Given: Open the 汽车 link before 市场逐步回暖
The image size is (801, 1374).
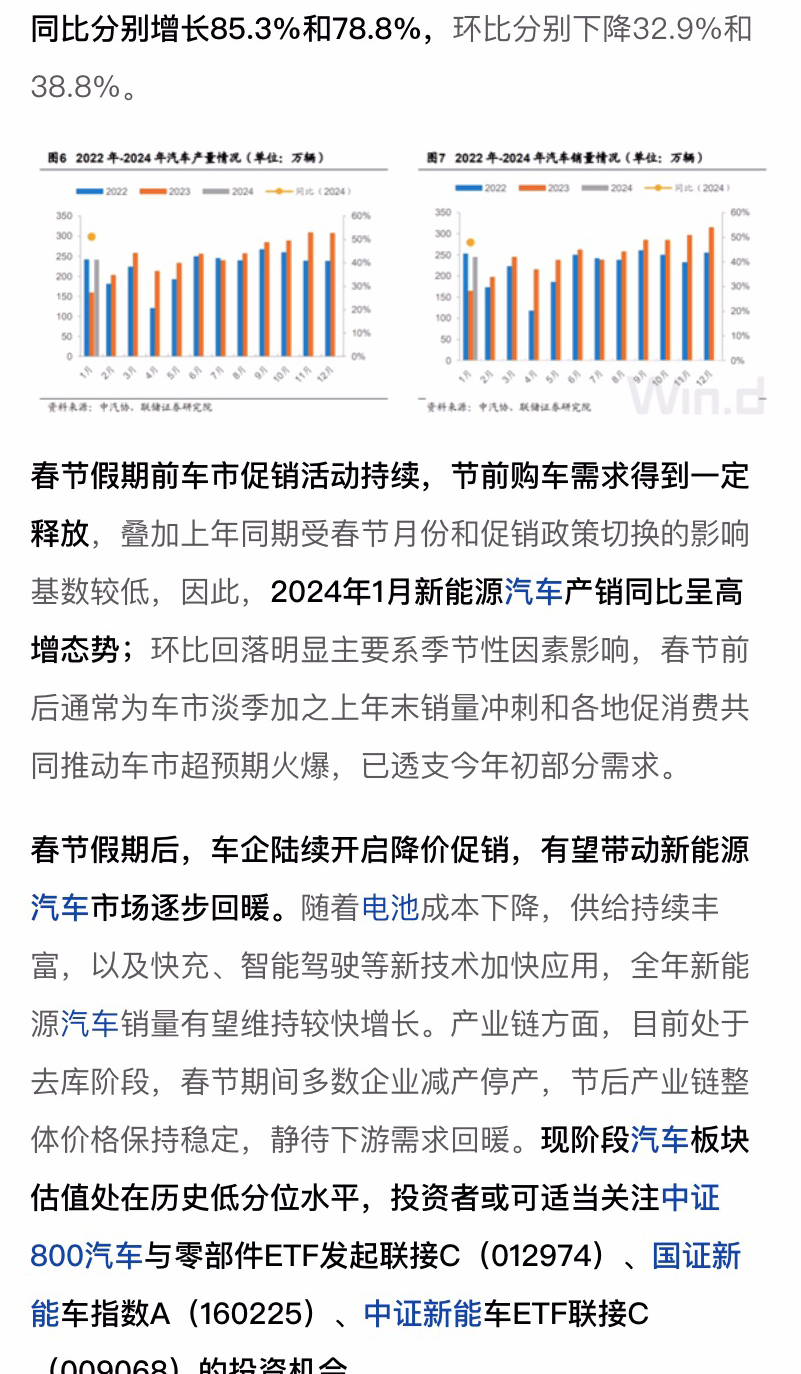Looking at the screenshot, I should pyautogui.click(x=60, y=908).
